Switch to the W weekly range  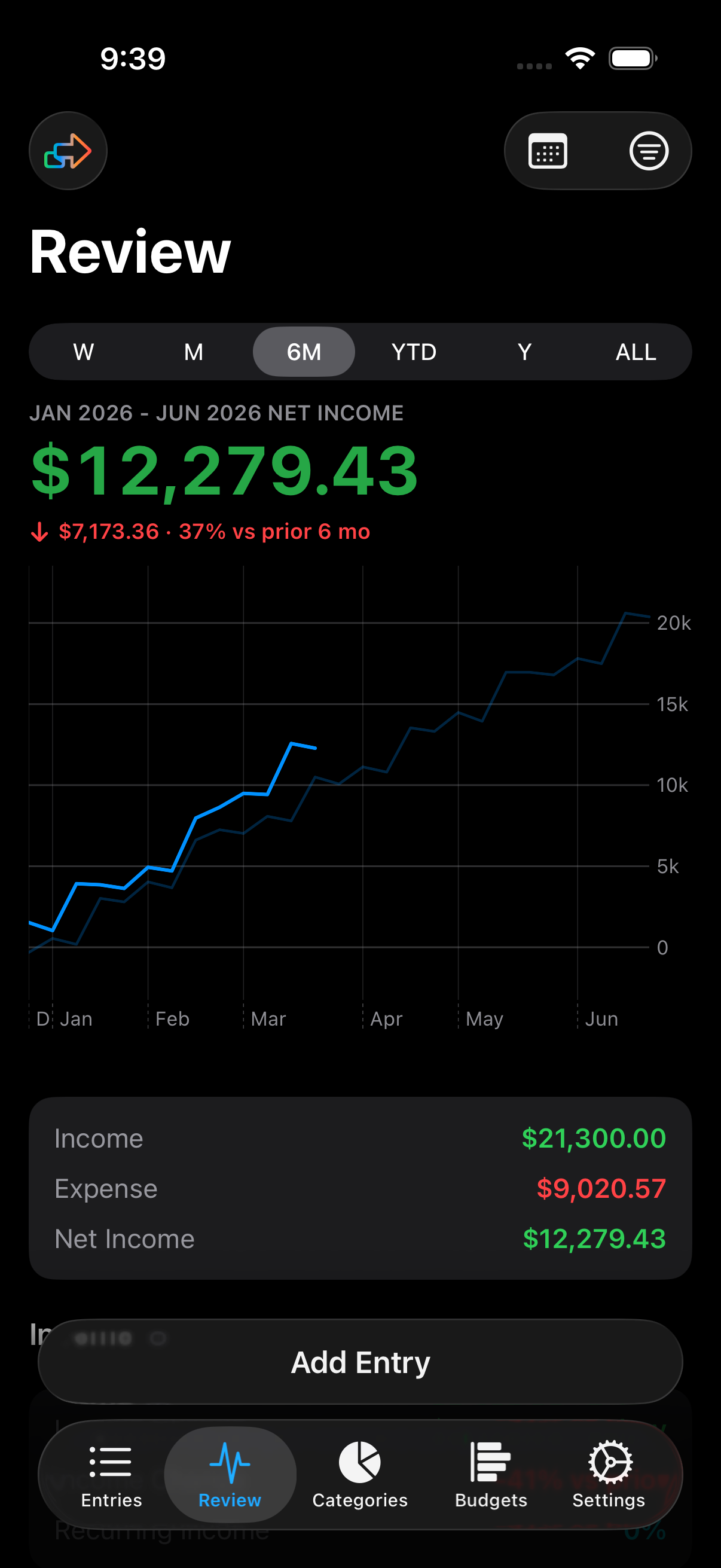83,352
